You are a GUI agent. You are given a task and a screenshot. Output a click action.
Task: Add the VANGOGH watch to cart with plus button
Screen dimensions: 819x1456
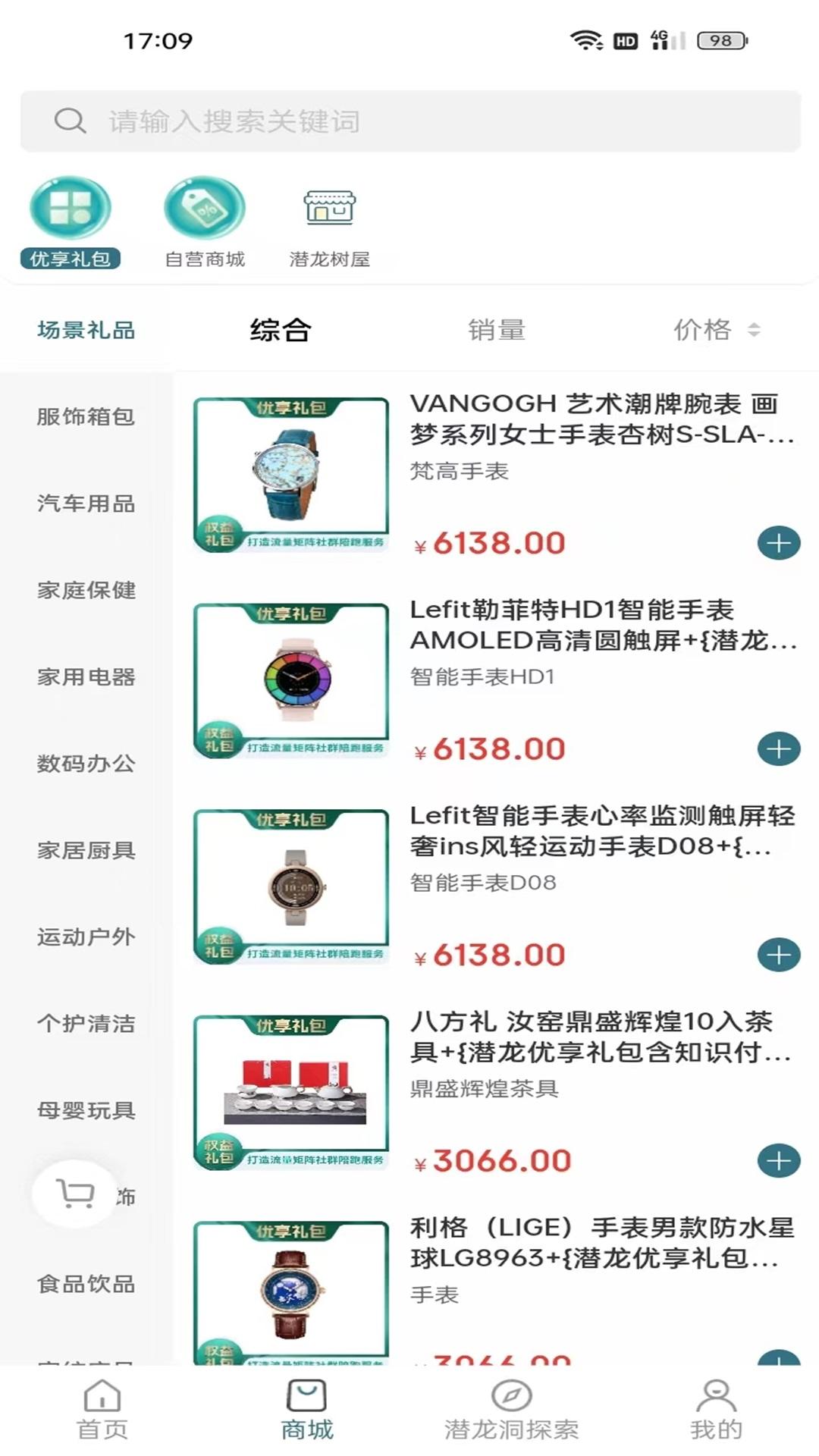(x=777, y=543)
